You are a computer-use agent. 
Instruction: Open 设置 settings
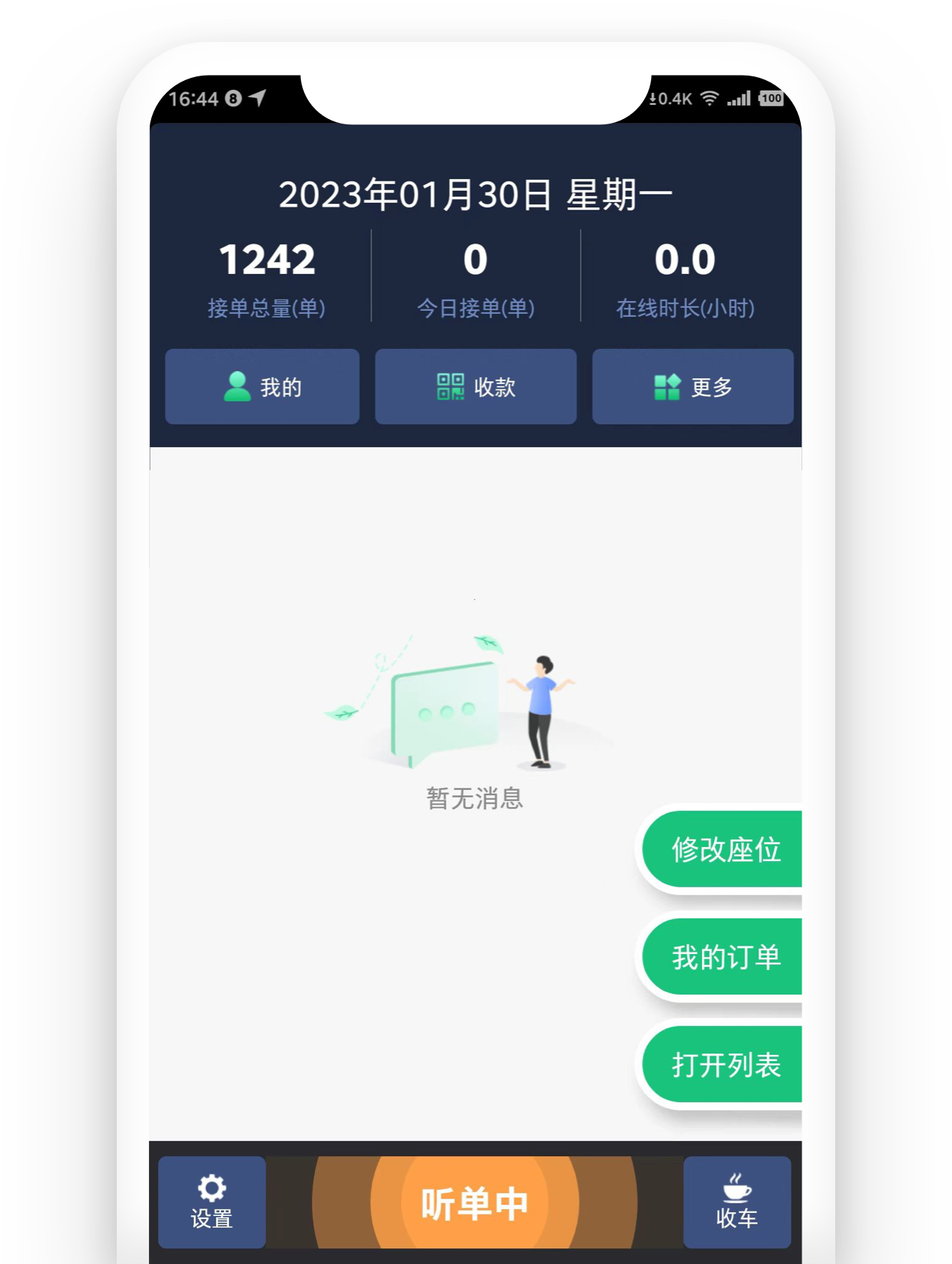[x=212, y=1201]
